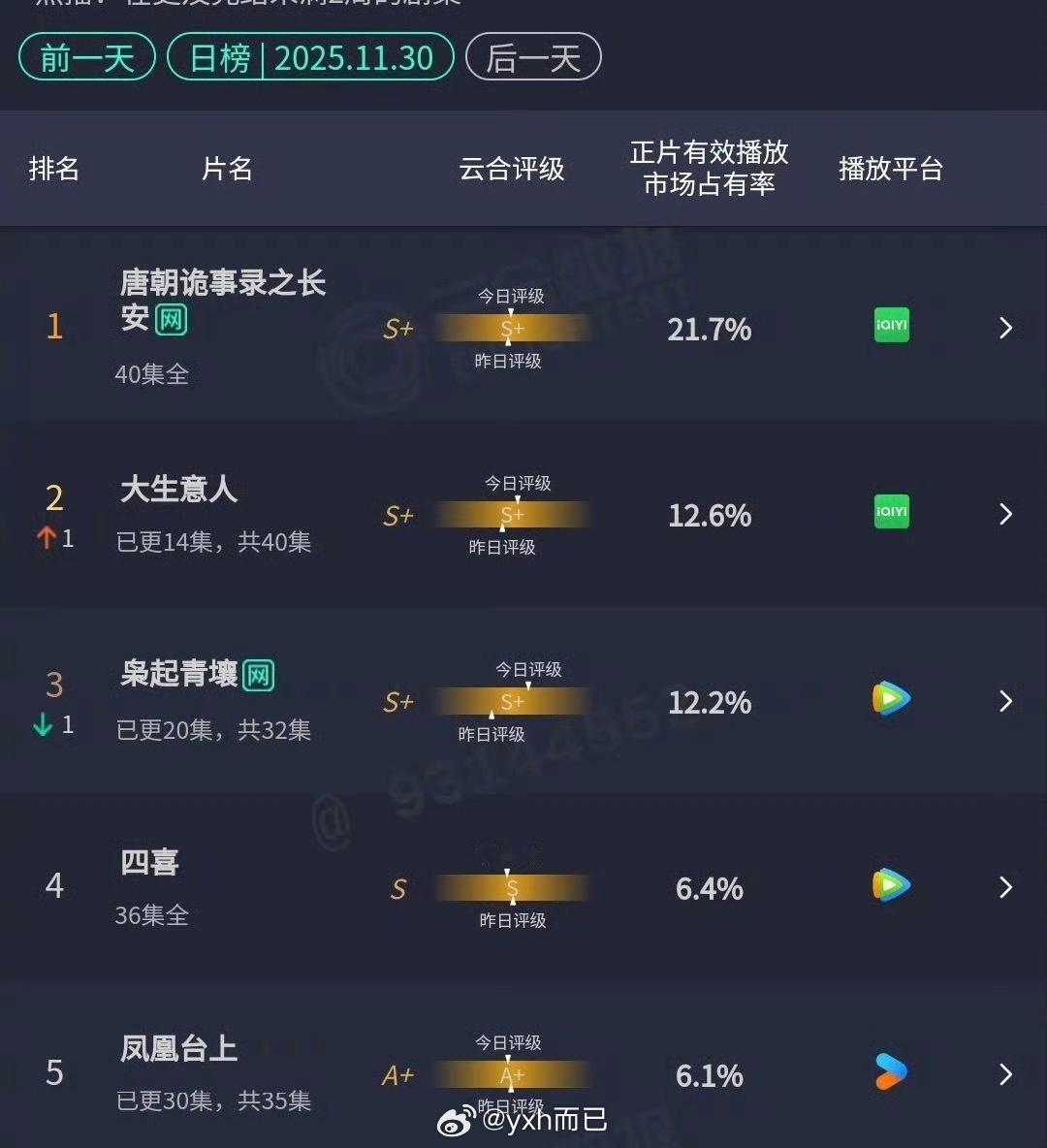1047x1148 pixels.
Task: Click the Tencent Video icon for 枭起青壤
Action: [x=890, y=699]
